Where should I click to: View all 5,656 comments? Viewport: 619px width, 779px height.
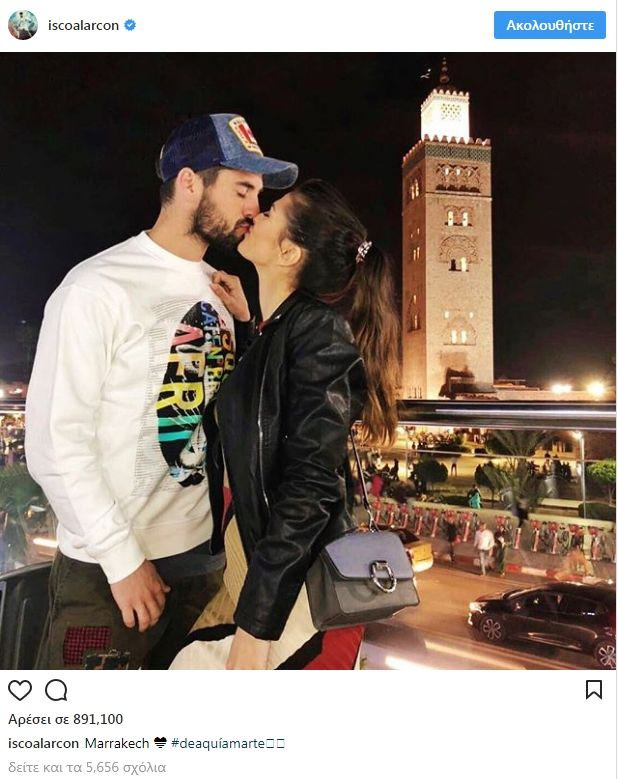[x=86, y=767]
